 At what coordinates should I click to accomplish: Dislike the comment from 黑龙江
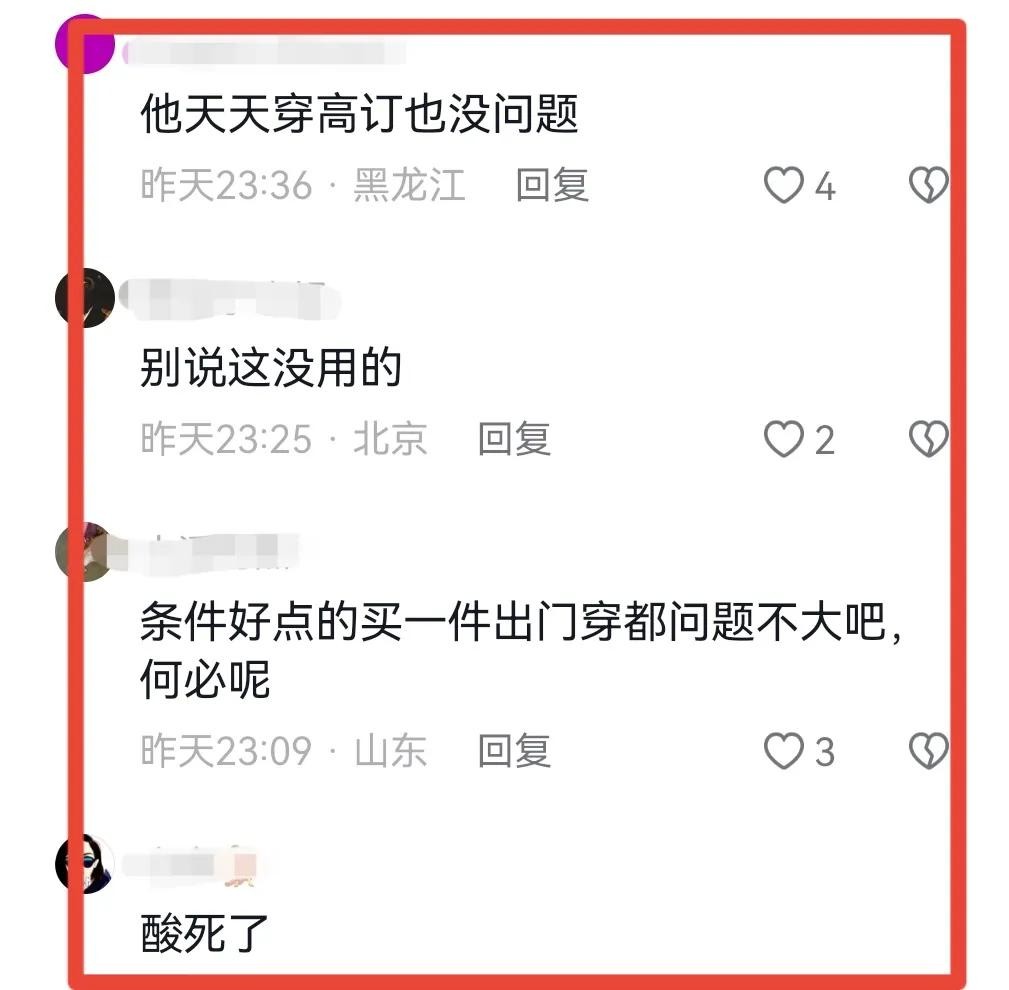click(928, 186)
